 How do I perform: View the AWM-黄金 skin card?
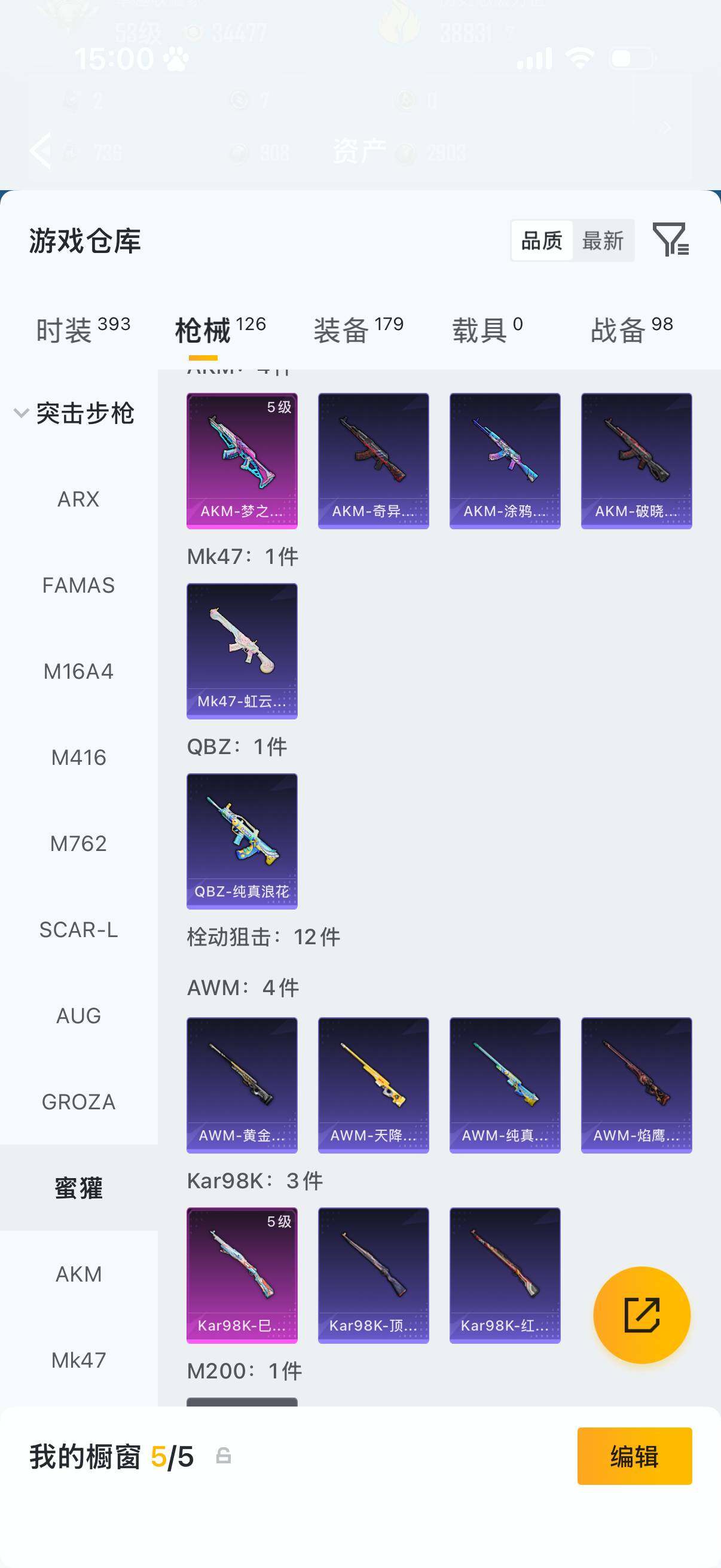click(242, 1085)
